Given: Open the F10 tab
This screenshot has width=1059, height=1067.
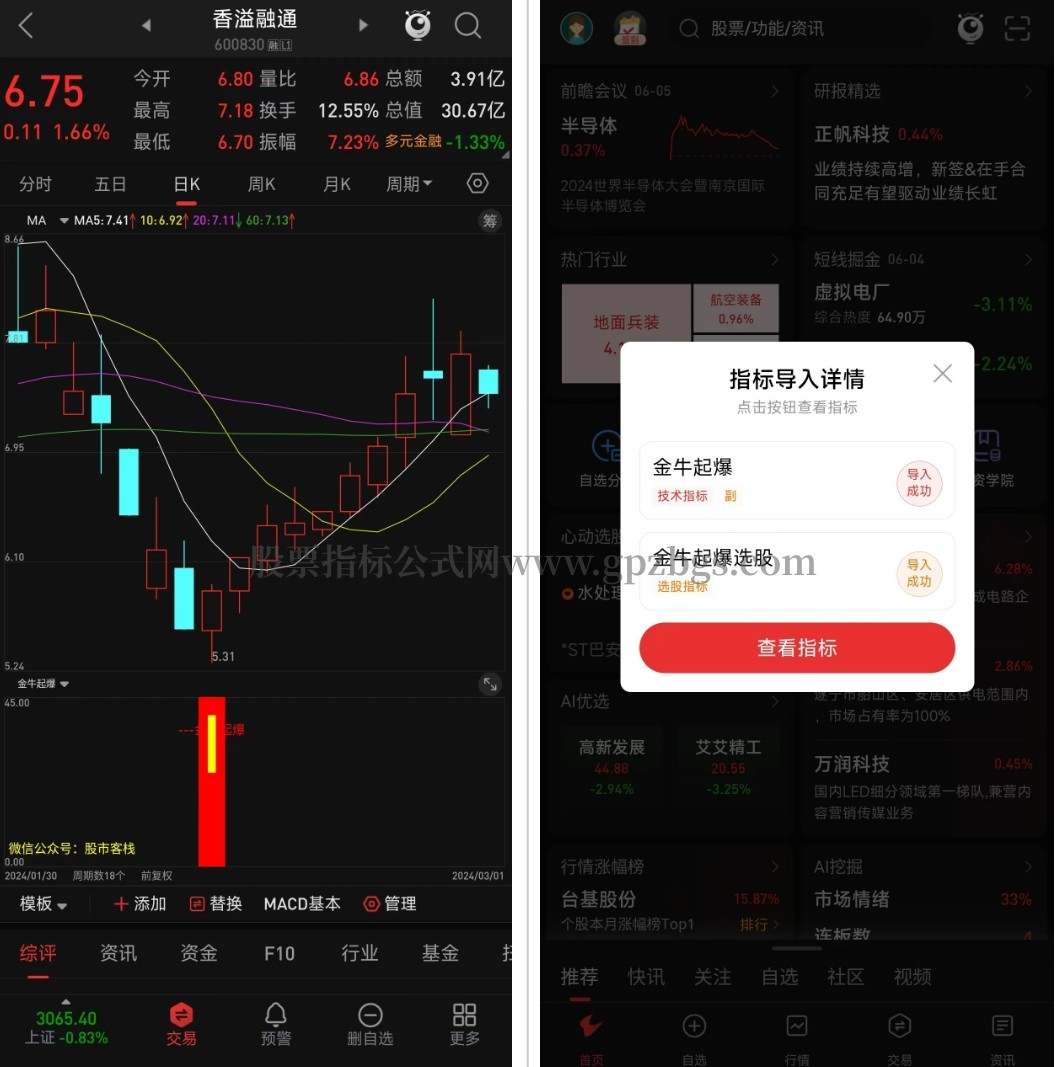Looking at the screenshot, I should coord(279,953).
